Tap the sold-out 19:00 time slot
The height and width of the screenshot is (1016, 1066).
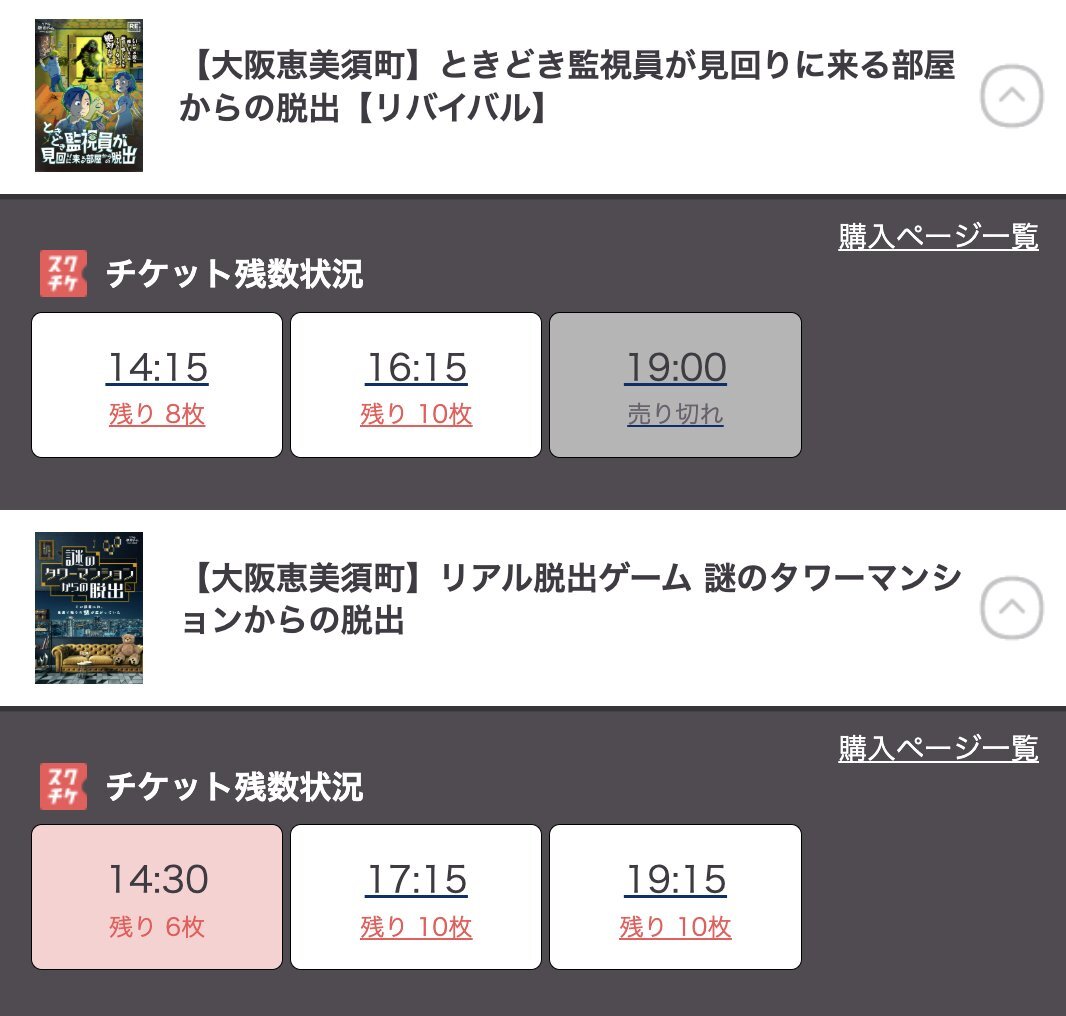[x=675, y=385]
